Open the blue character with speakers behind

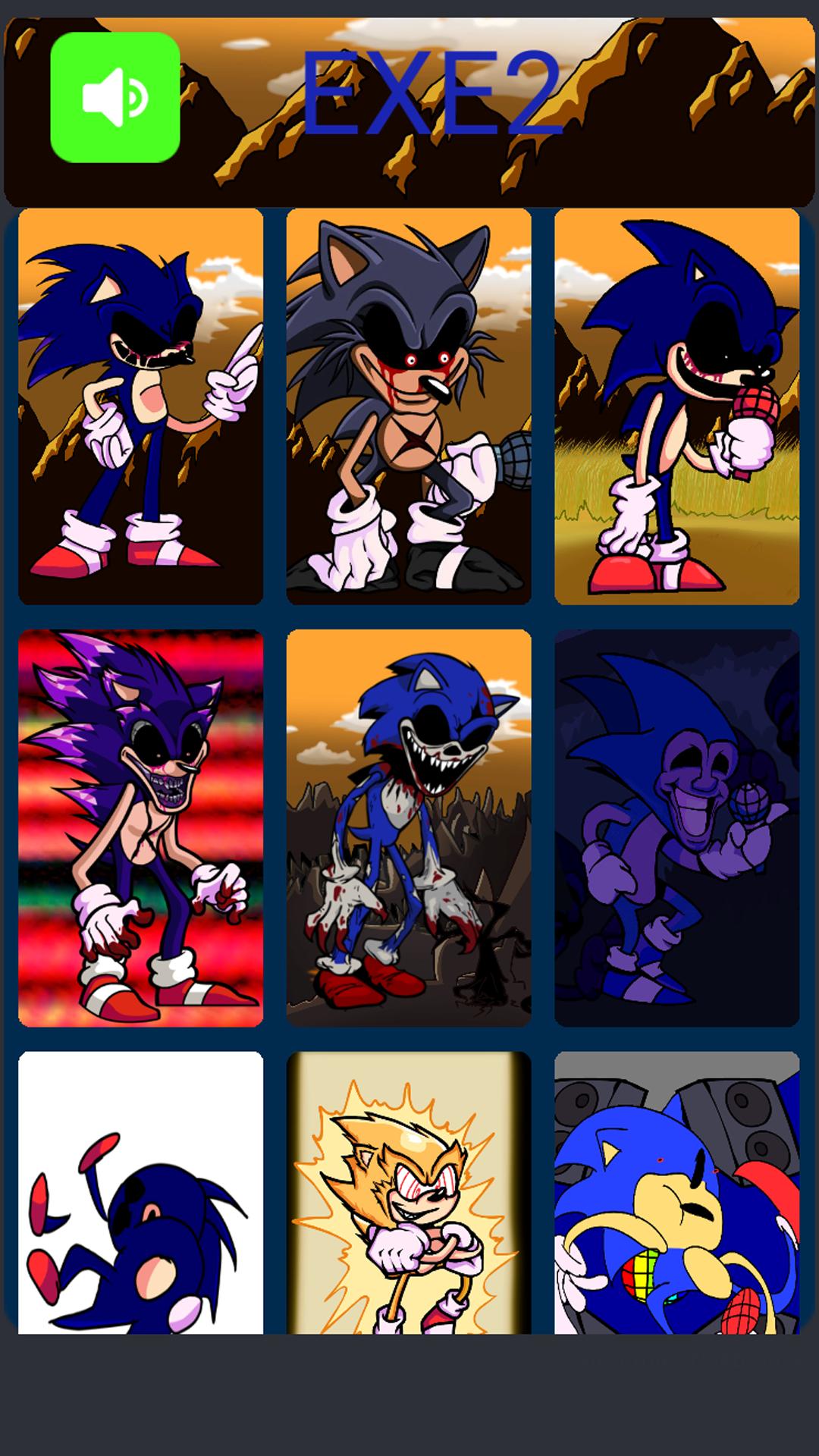[x=677, y=1192]
